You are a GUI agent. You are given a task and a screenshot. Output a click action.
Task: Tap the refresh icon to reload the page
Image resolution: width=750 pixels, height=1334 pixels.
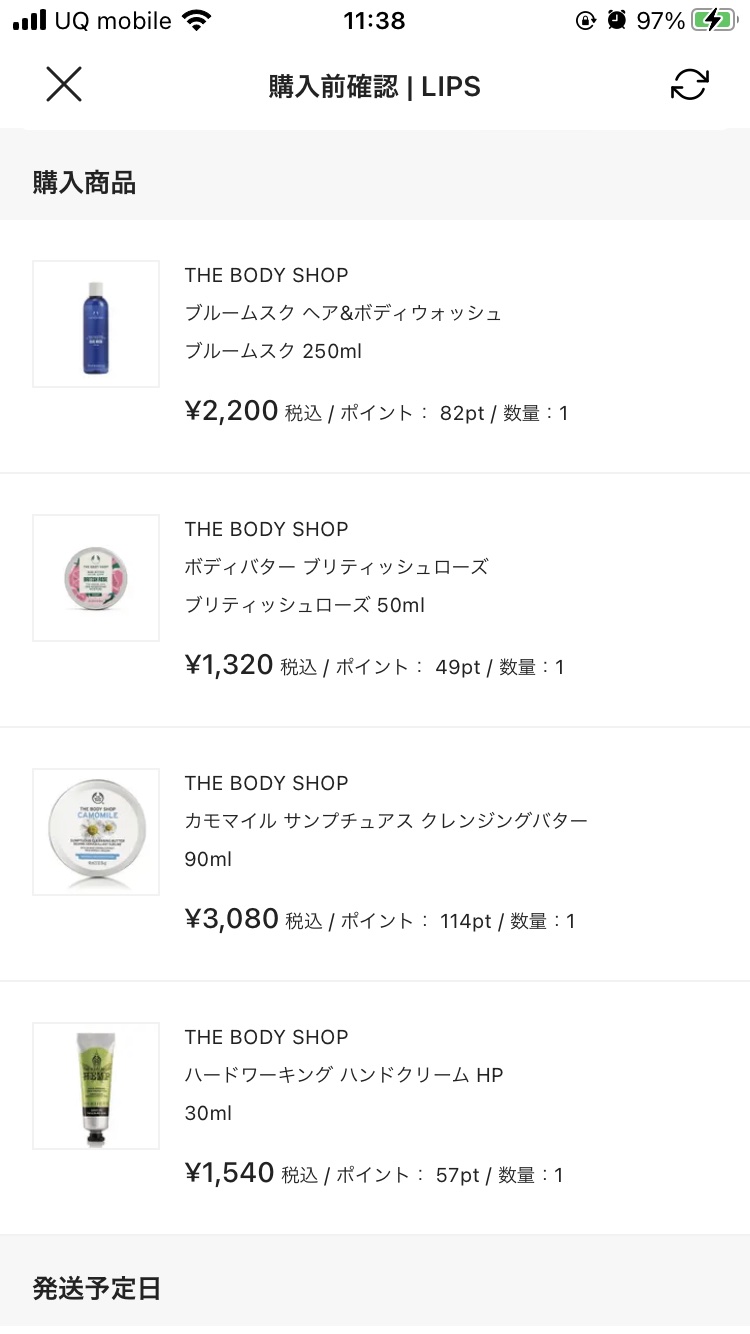[x=689, y=87]
